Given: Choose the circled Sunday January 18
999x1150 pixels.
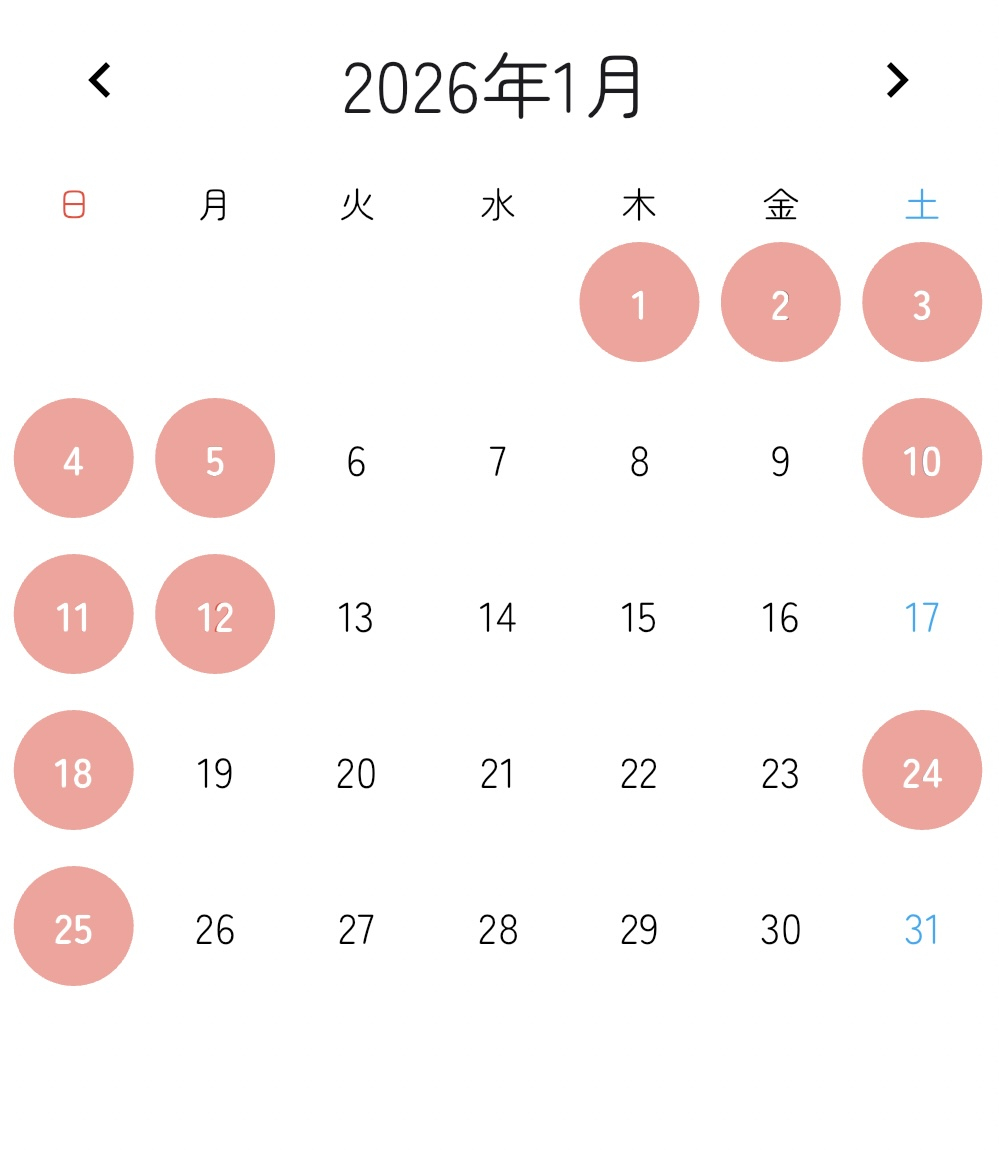Looking at the screenshot, I should coord(73,770).
